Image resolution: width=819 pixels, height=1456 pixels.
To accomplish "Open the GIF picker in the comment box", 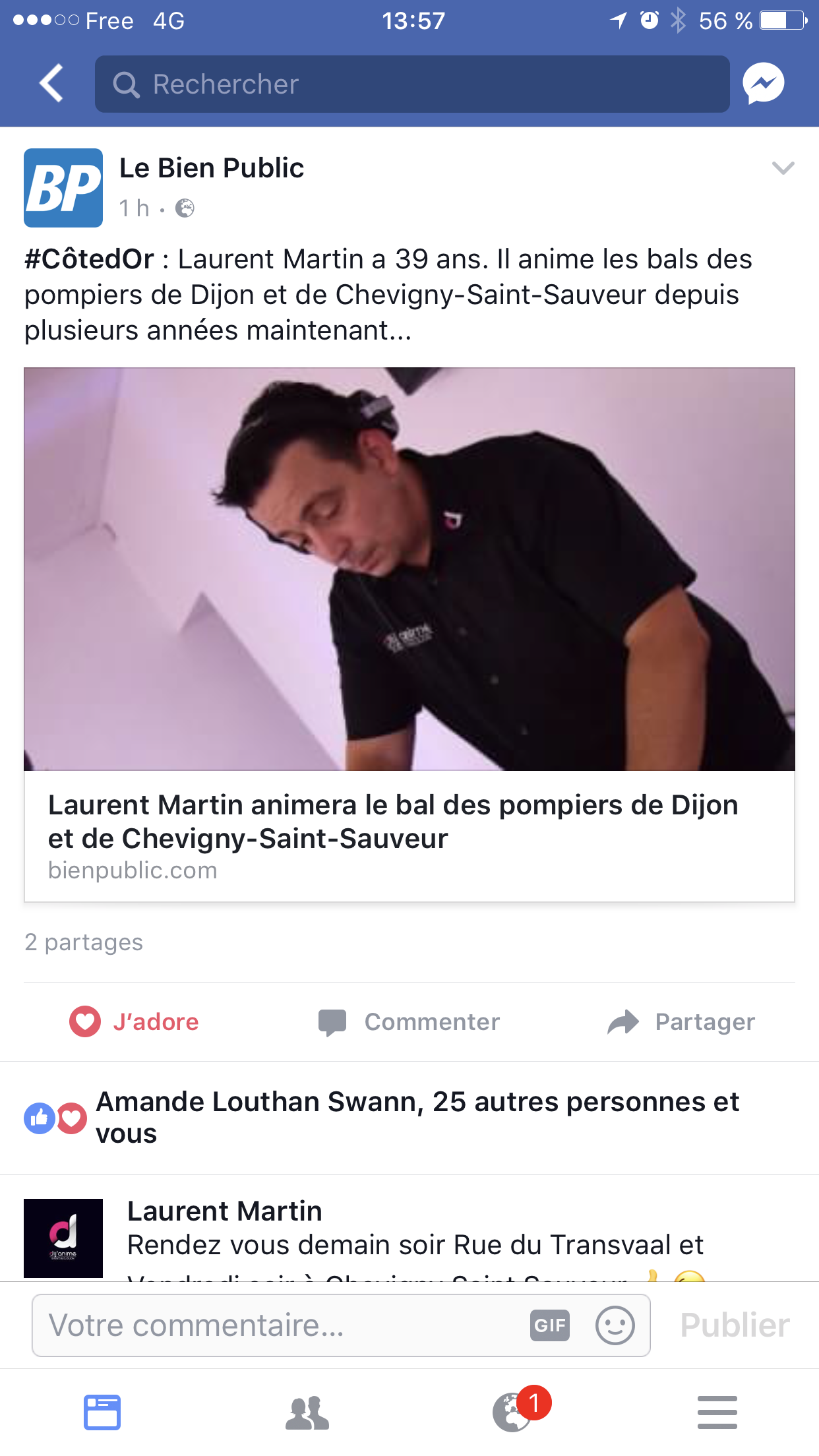I will coord(550,1325).
